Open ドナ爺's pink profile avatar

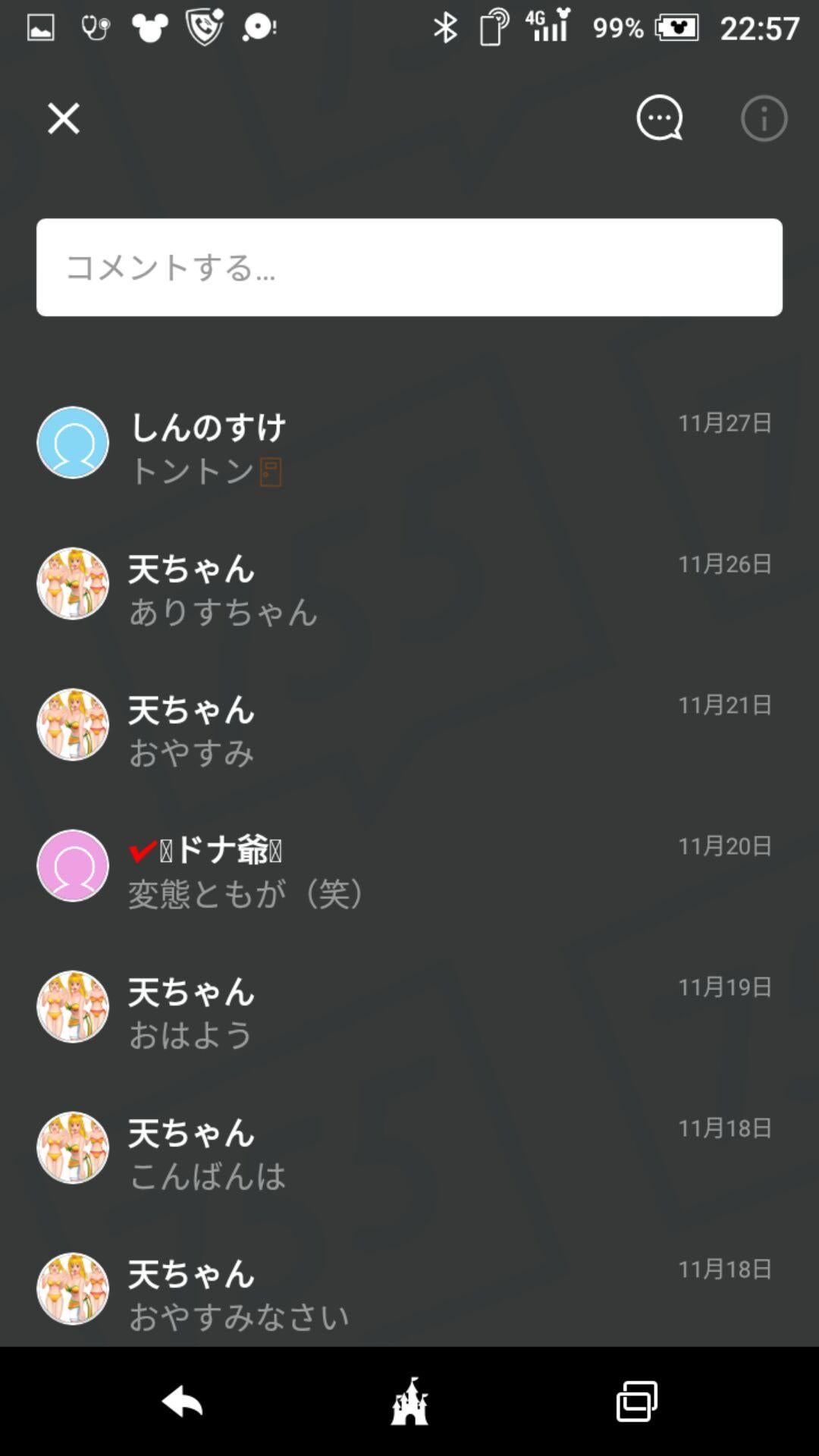73,865
